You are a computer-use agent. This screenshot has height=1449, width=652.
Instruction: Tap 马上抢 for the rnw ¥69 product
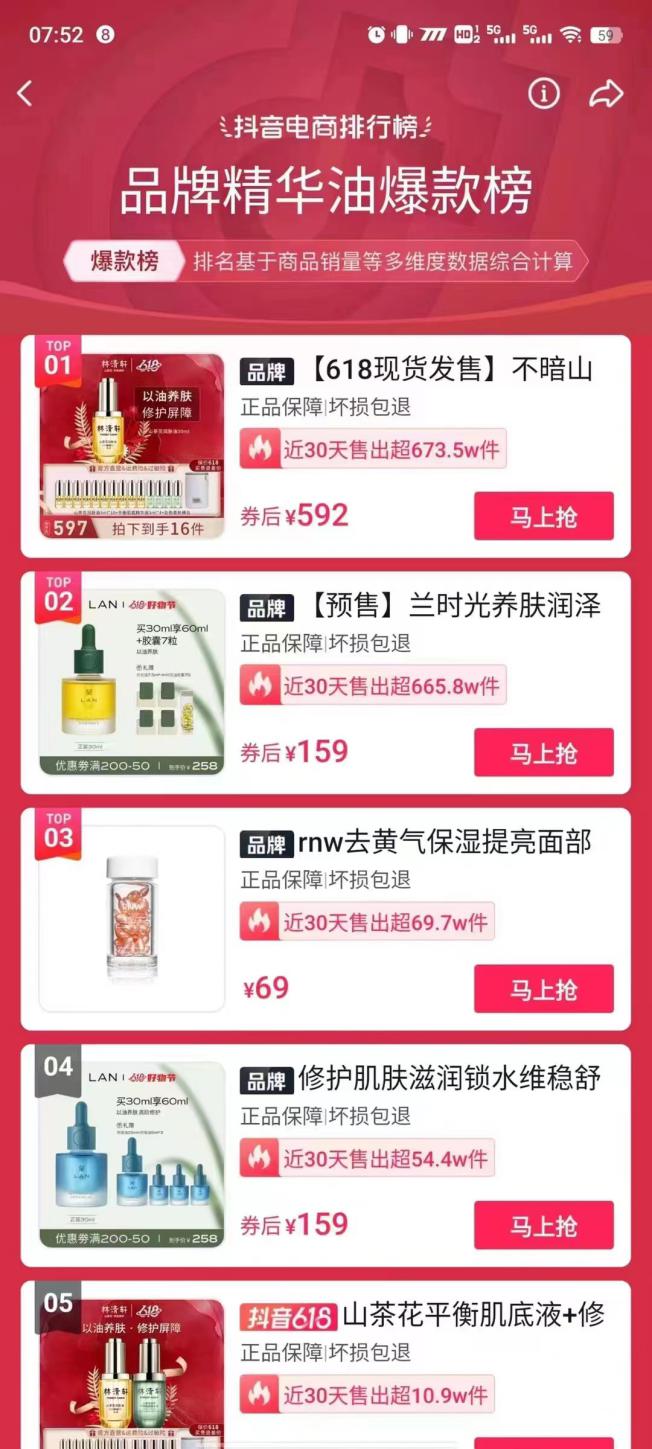(x=543, y=989)
